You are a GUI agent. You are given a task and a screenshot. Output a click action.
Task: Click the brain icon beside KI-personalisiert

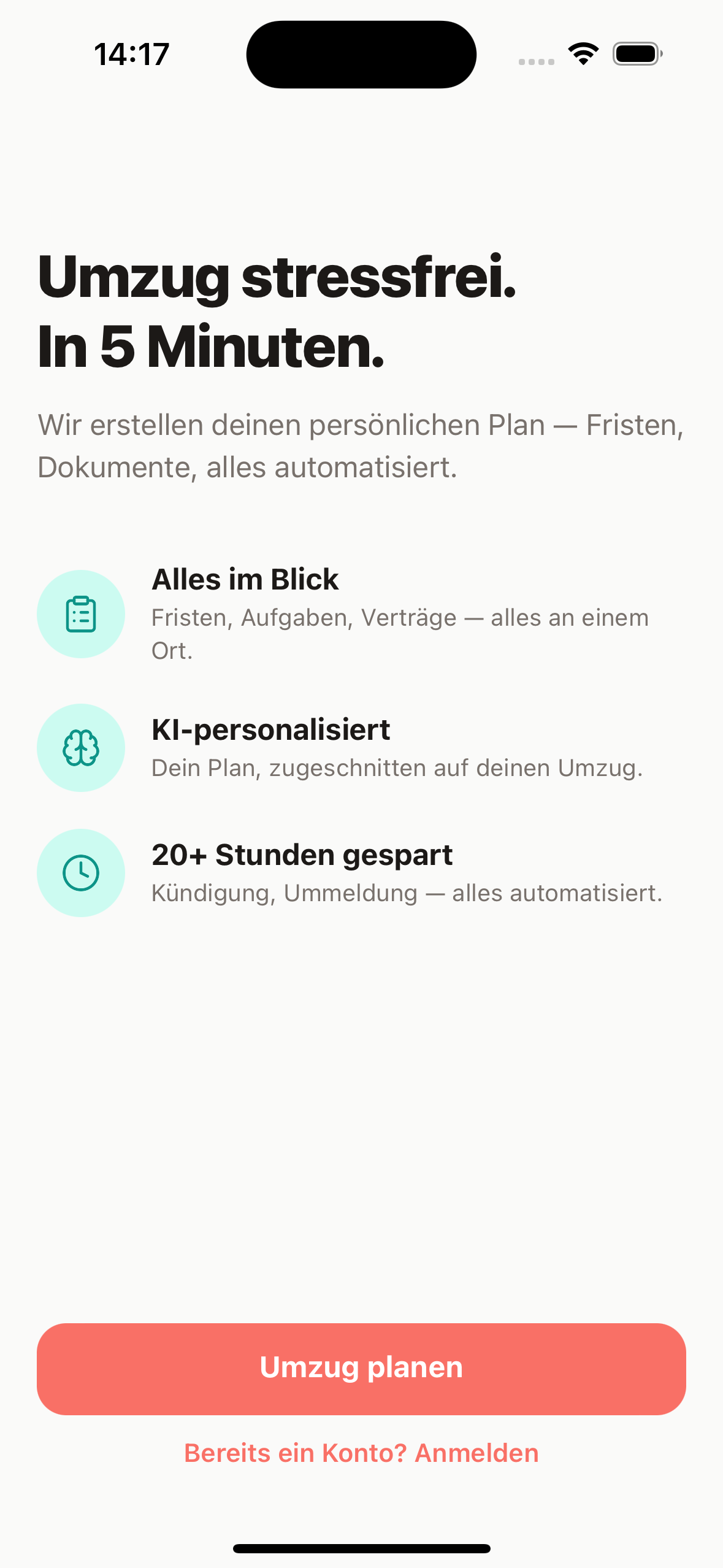[x=80, y=748]
